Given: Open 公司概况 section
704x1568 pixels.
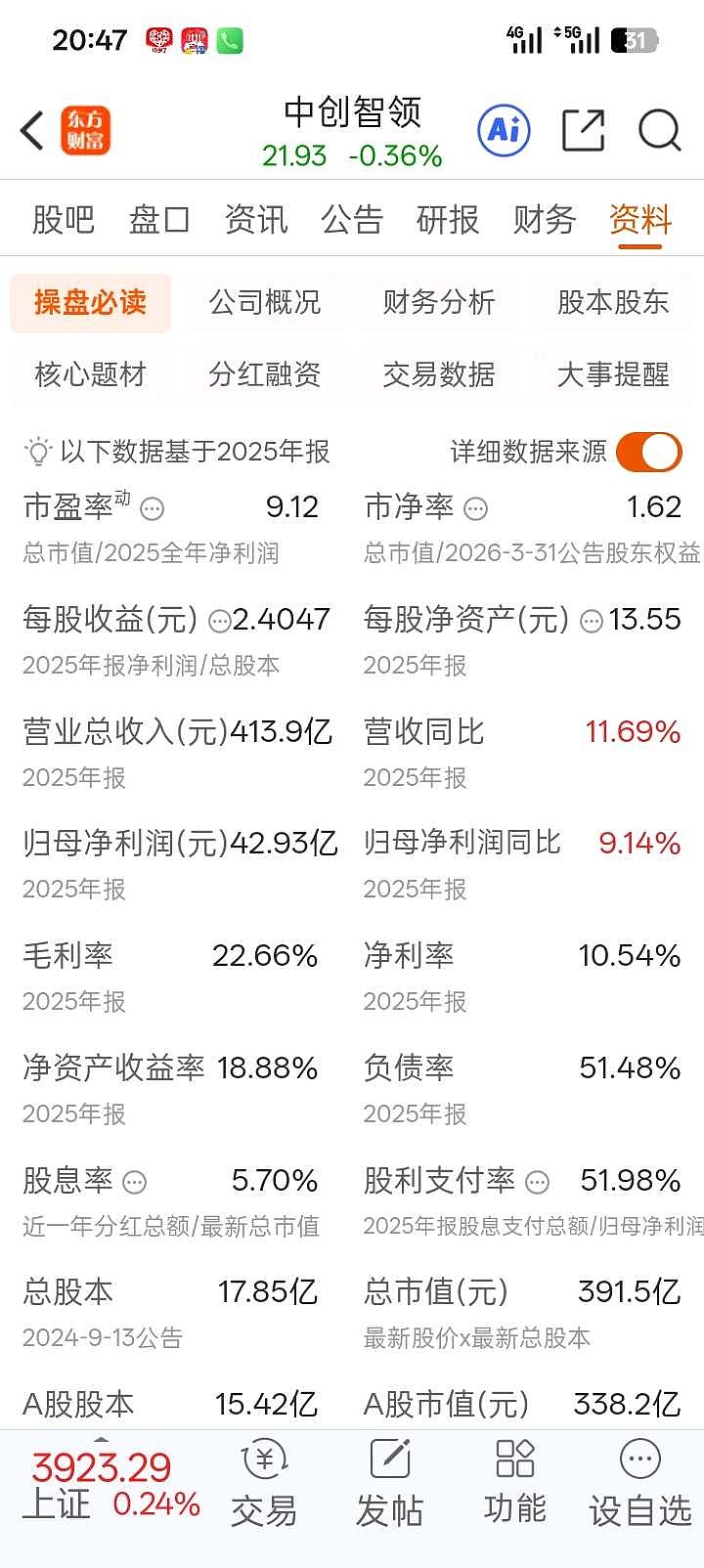Looking at the screenshot, I should click(264, 303).
